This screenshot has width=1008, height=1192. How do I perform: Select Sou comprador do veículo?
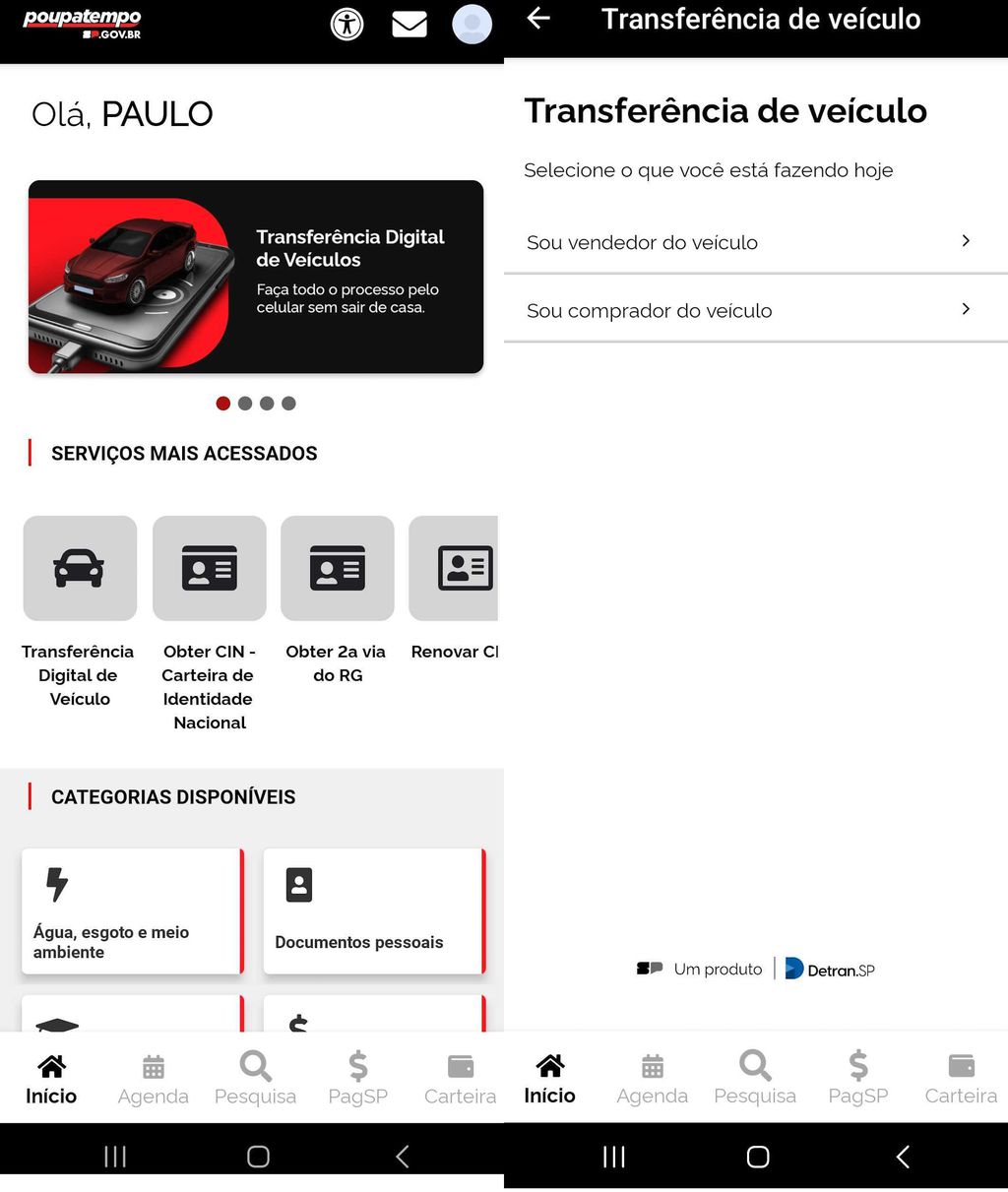(x=755, y=310)
